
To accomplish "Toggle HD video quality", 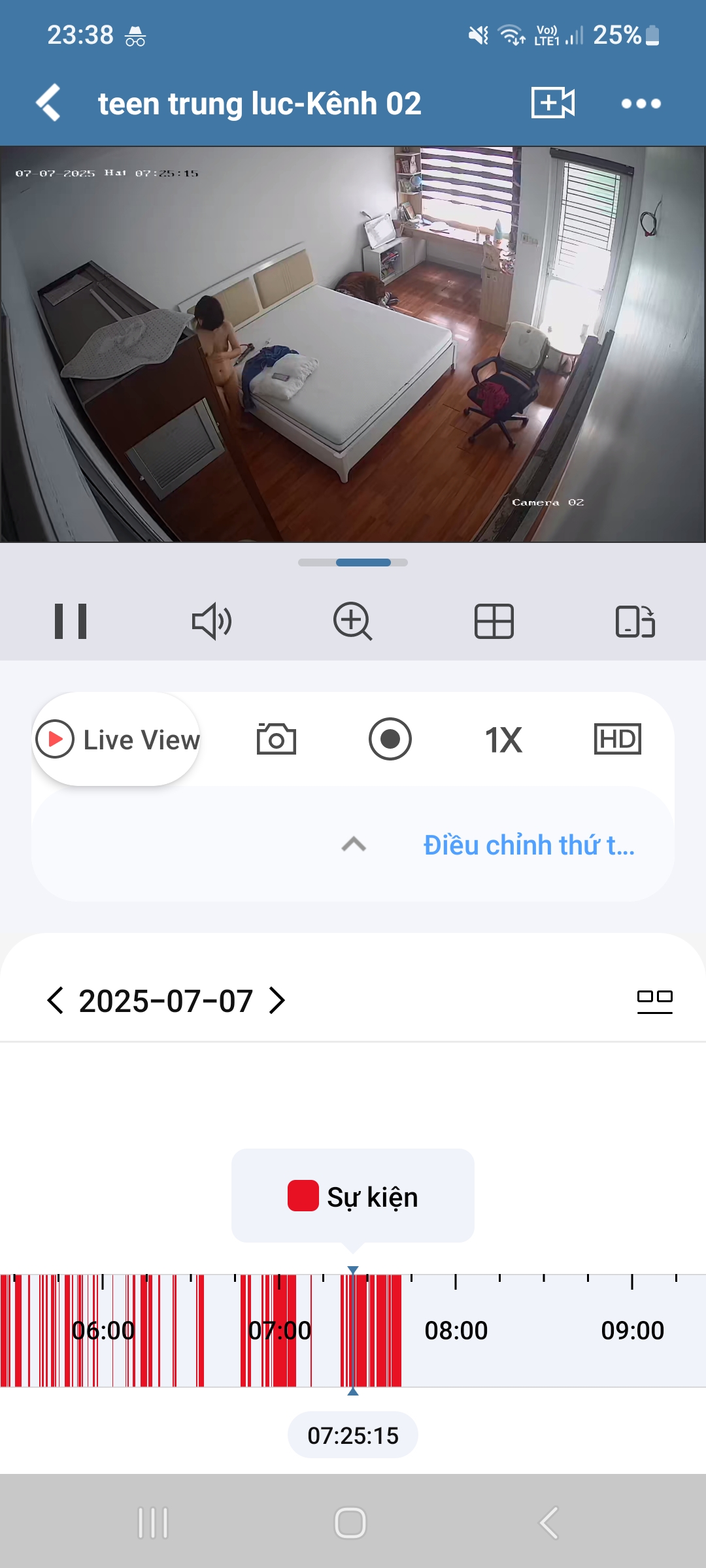I will (618, 738).
